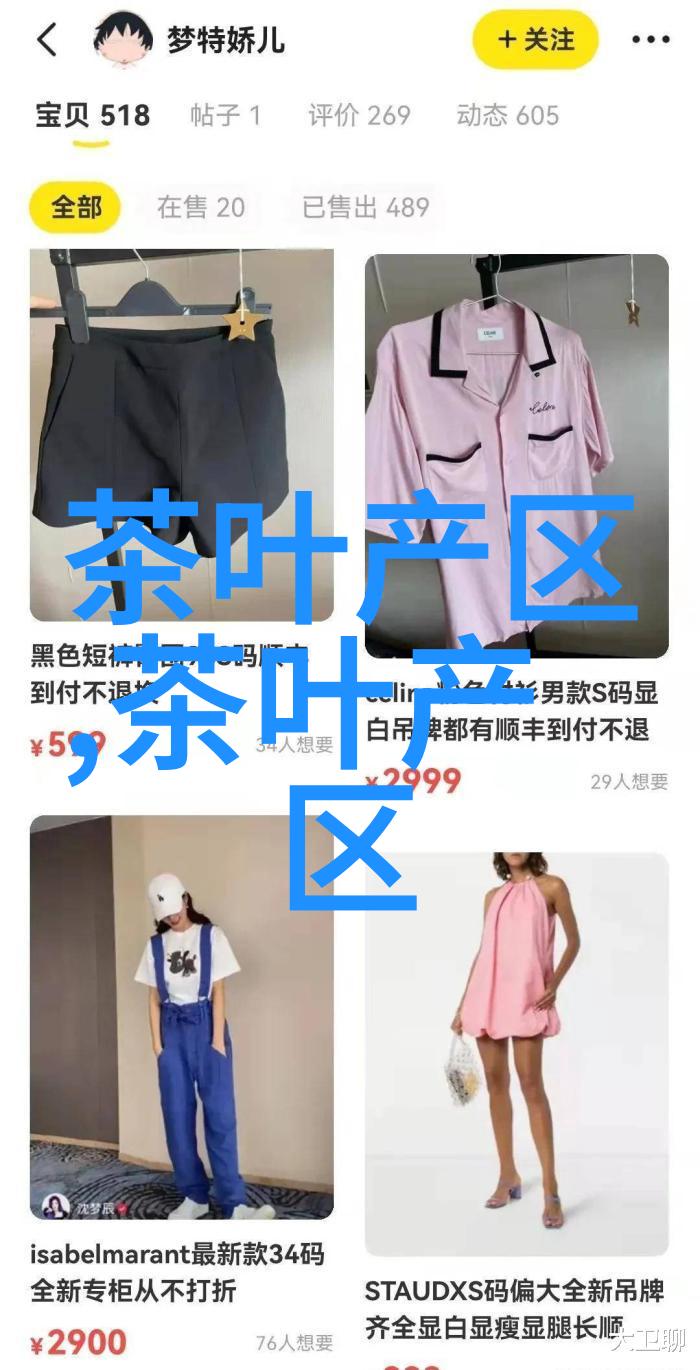Go back using the arrow icon
Viewport: 700px width, 1370px height.
click(46, 41)
